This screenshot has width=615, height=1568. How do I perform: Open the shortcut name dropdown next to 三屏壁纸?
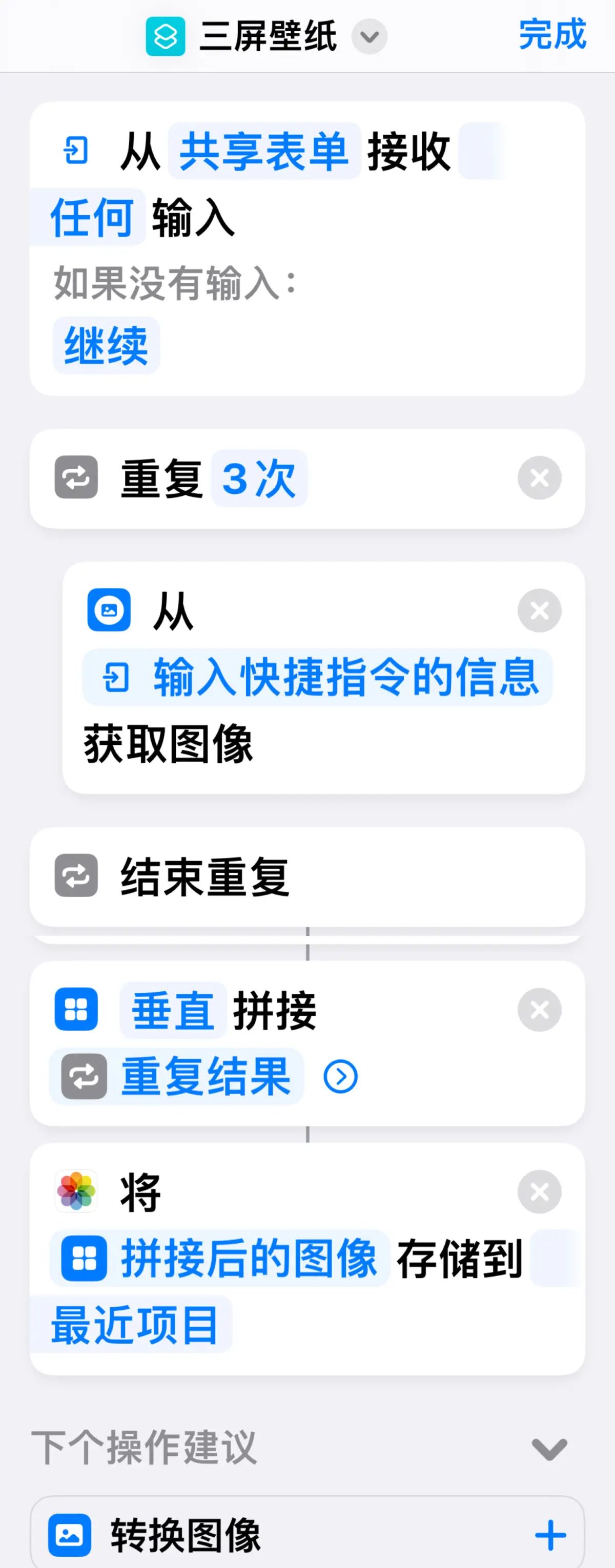pos(369,36)
